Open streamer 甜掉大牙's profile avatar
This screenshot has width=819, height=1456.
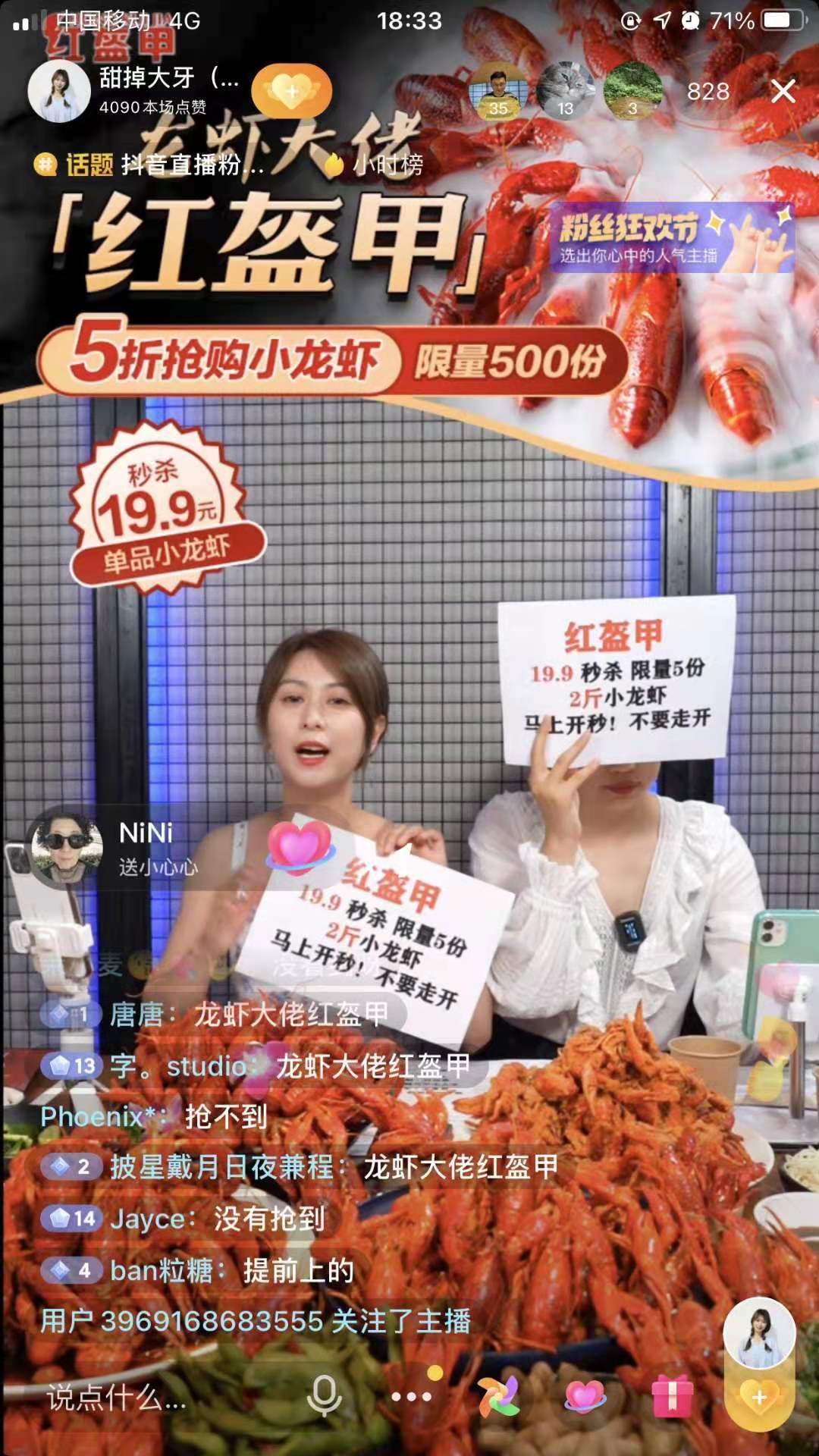(x=59, y=91)
